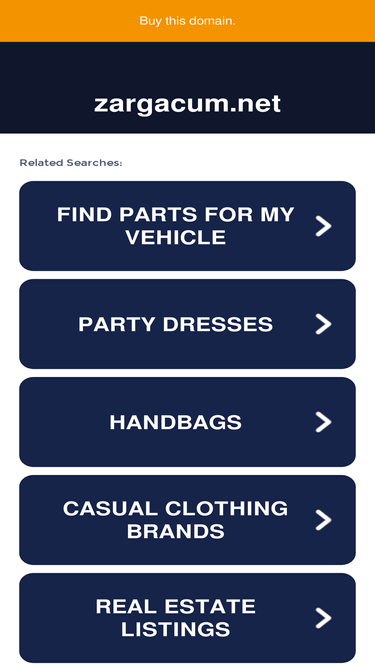The width and height of the screenshot is (375, 667).
Task: Open the Handbags related search
Action: pos(188,422)
